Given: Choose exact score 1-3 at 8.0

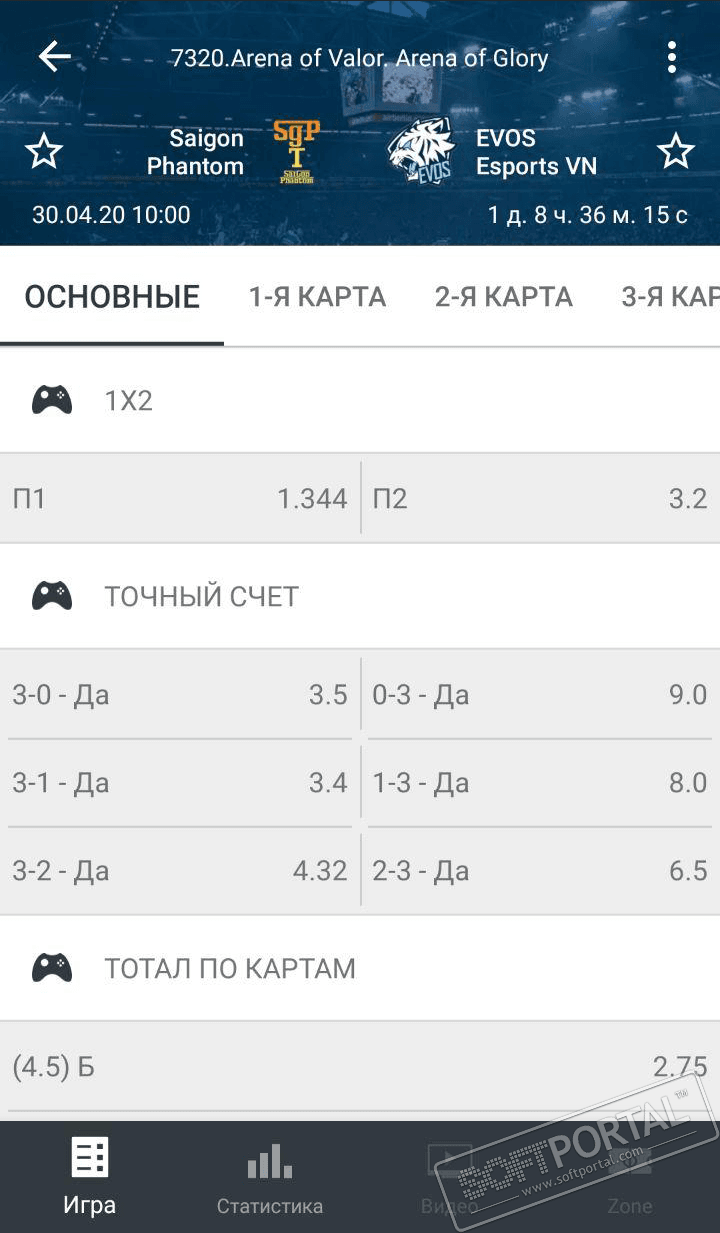Looking at the screenshot, I should coord(540,783).
